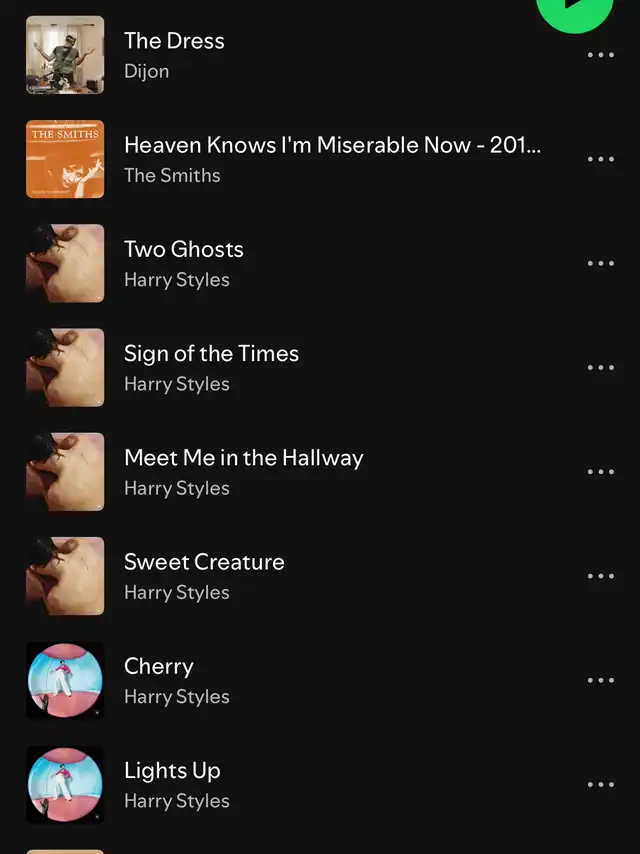Open more options for Lights Up
Image resolution: width=640 pixels, height=854 pixels.
[600, 784]
